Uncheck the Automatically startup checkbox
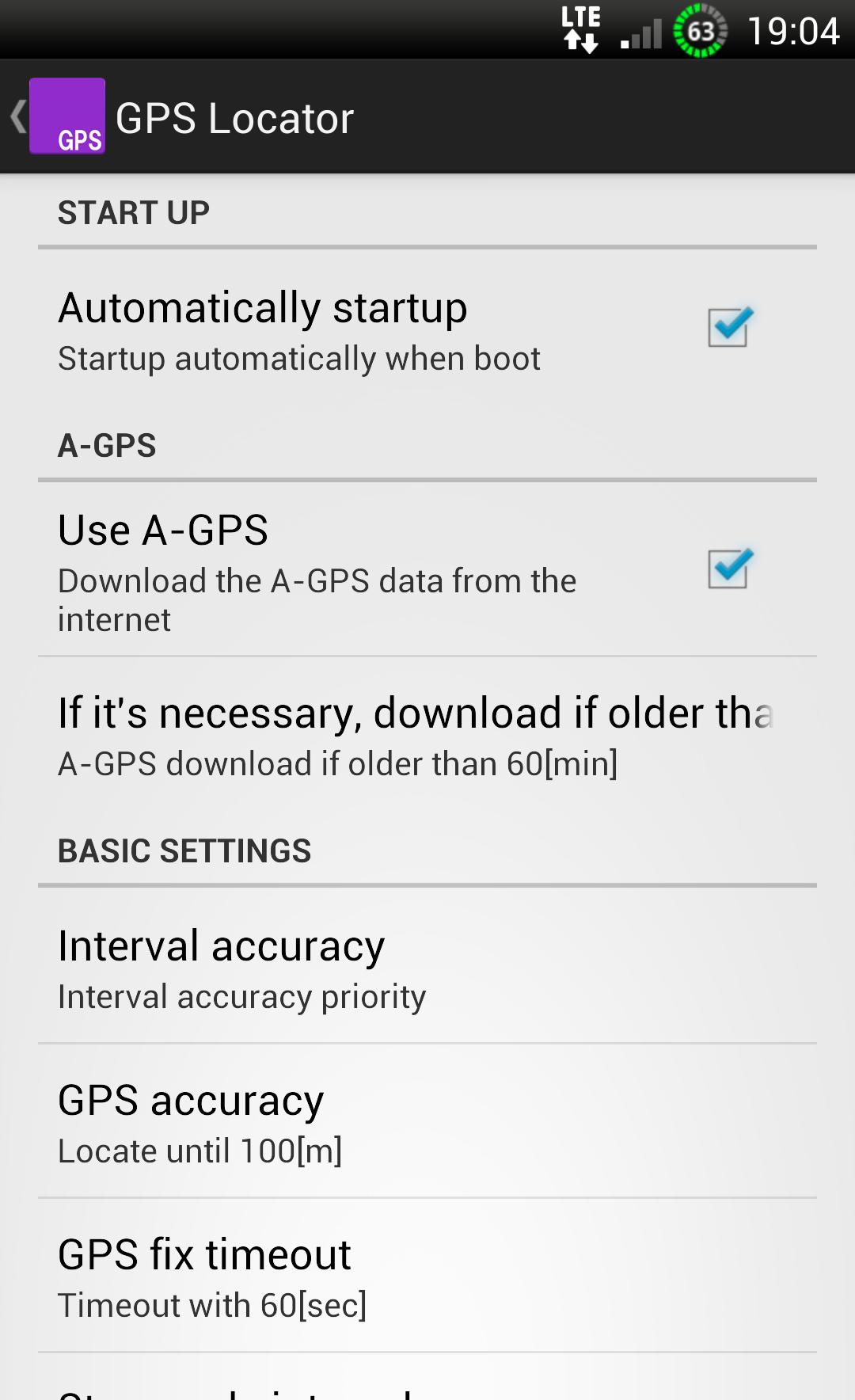855x1400 pixels. tap(728, 328)
